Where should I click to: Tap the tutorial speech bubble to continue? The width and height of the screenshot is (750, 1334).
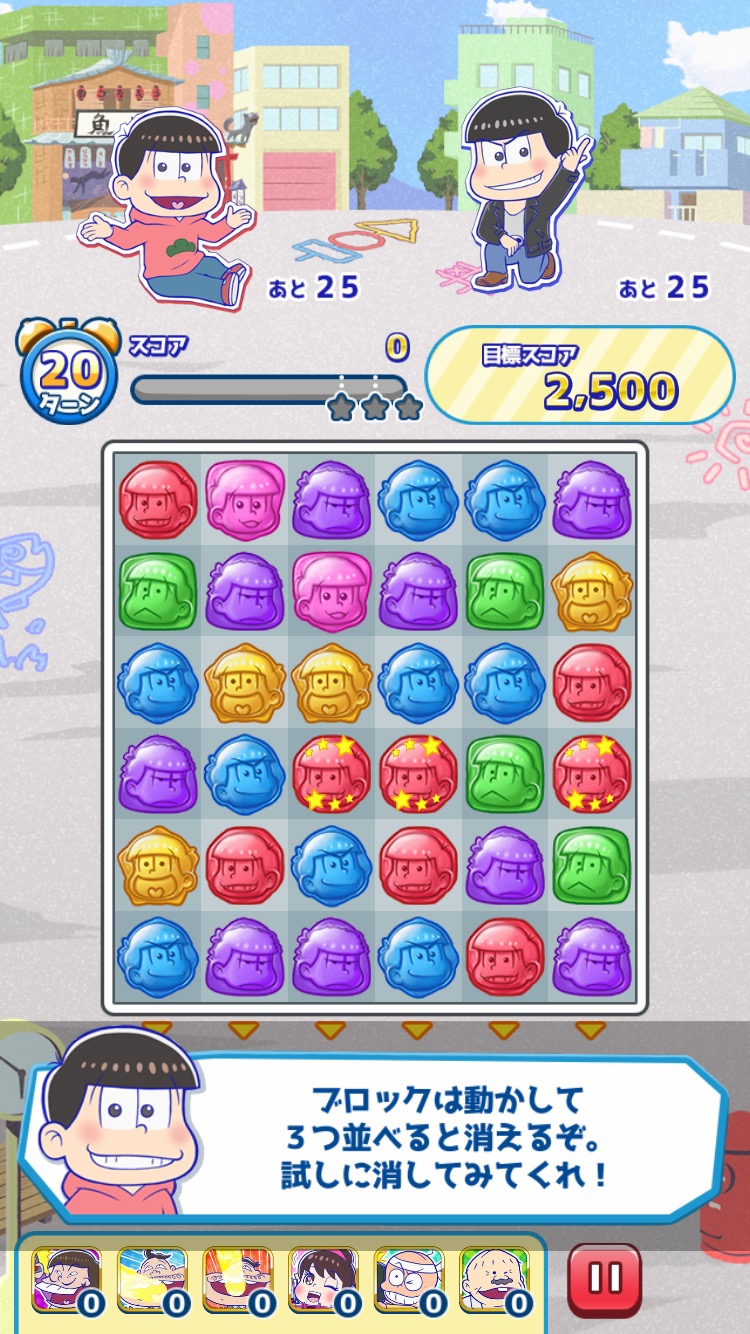(450, 1138)
